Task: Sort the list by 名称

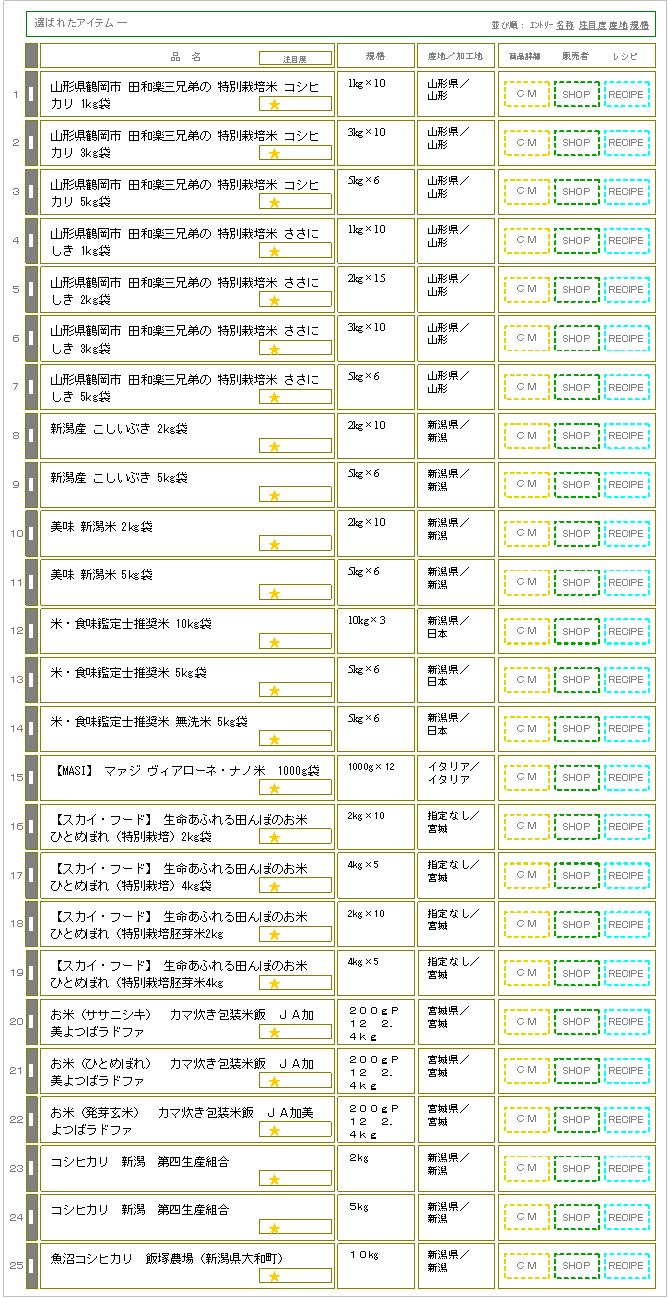Action: click(565, 23)
